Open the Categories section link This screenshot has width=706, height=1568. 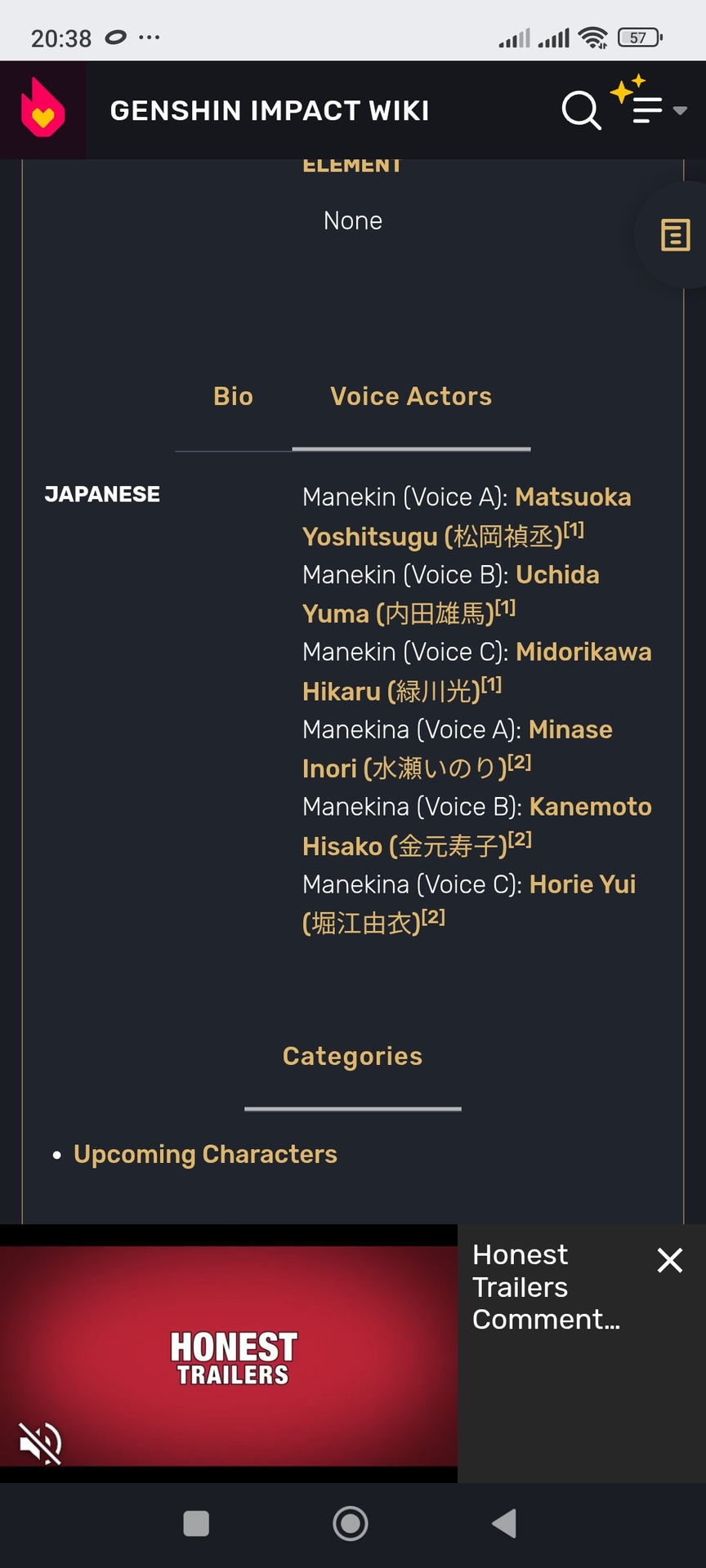click(352, 1056)
